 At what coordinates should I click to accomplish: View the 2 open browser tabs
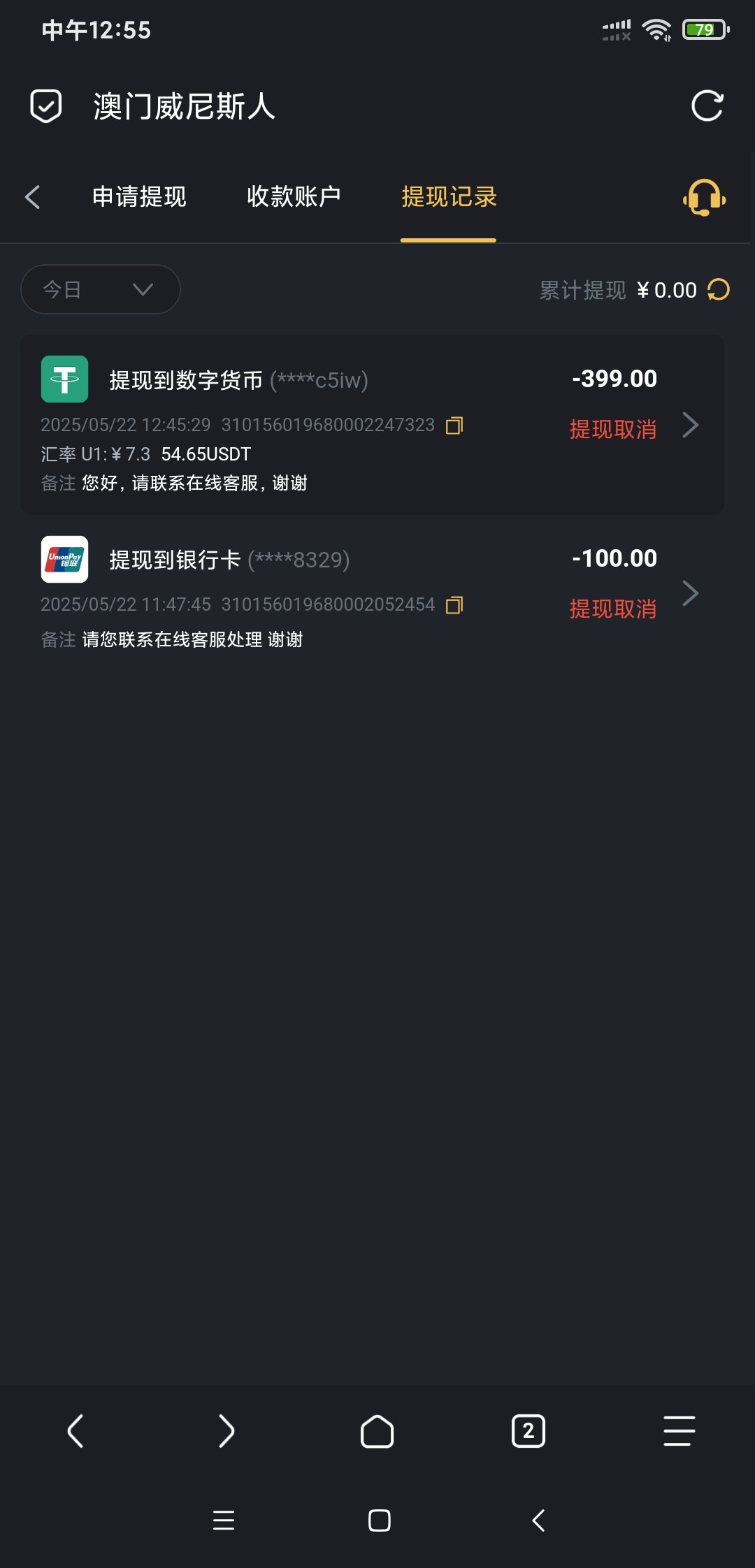point(528,1431)
